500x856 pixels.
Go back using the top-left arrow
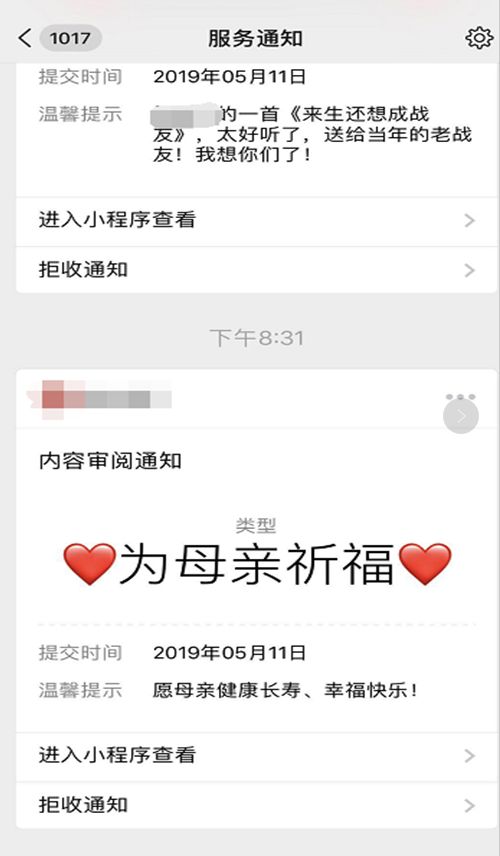[x=25, y=38]
